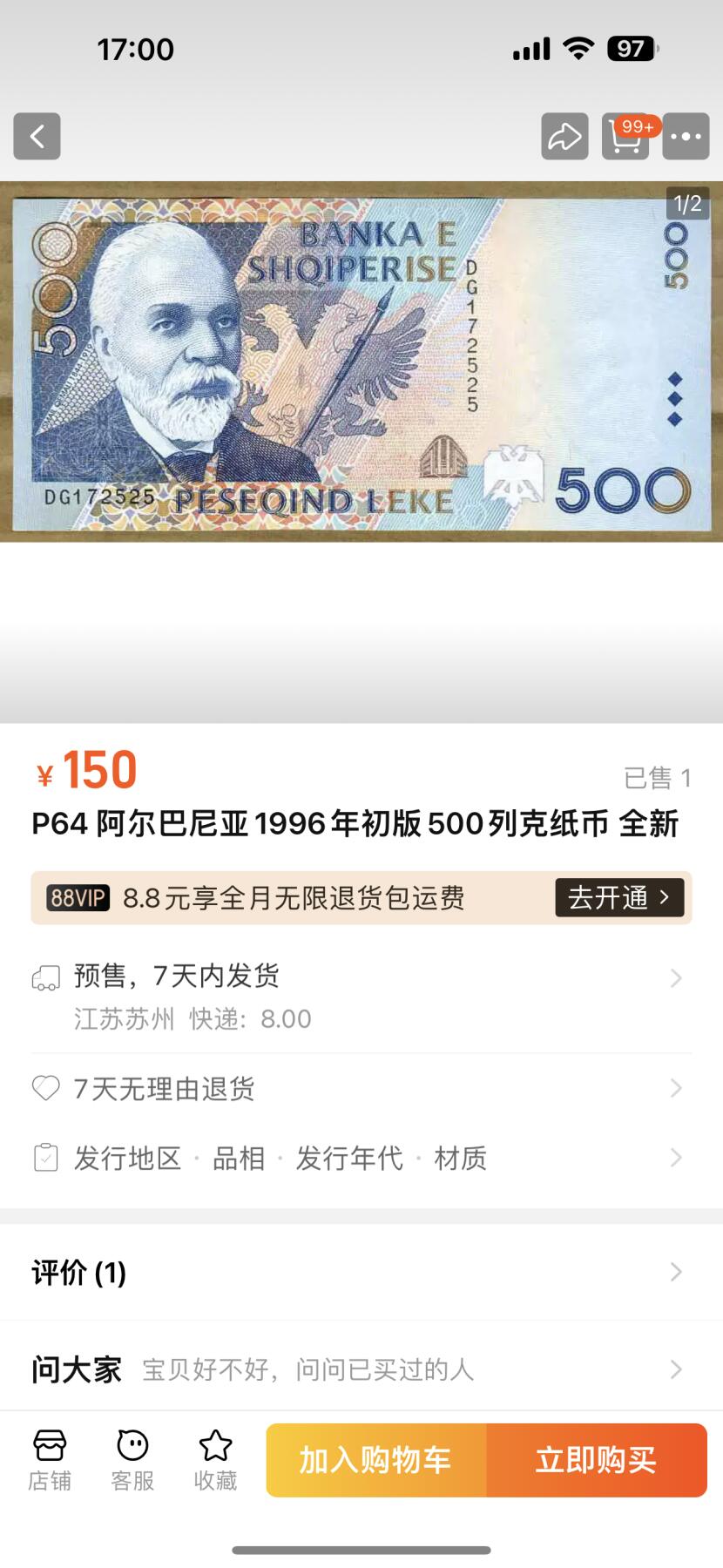
Task: Go back using the back arrow
Action: (36, 137)
